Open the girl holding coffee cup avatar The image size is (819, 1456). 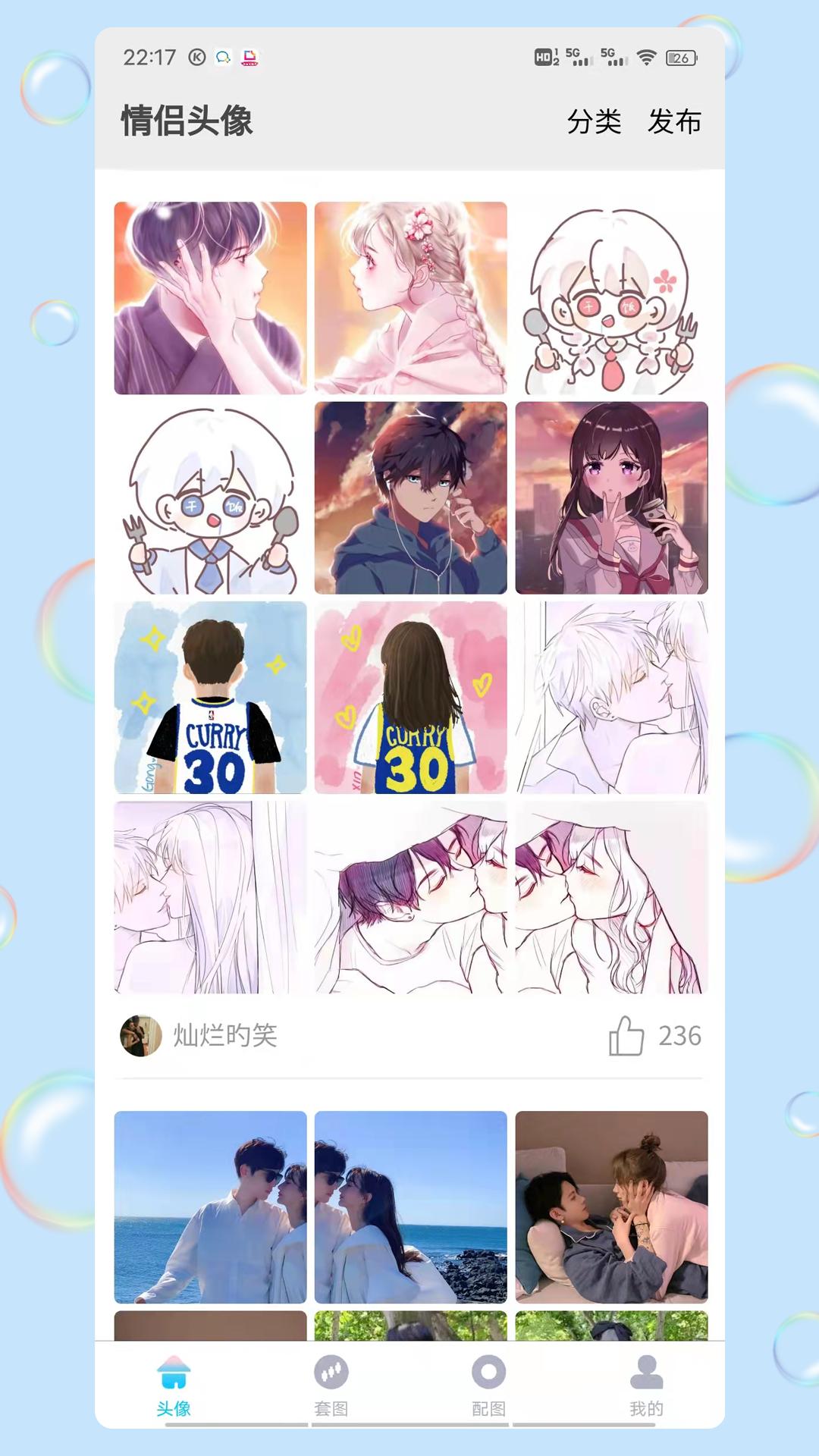point(611,498)
